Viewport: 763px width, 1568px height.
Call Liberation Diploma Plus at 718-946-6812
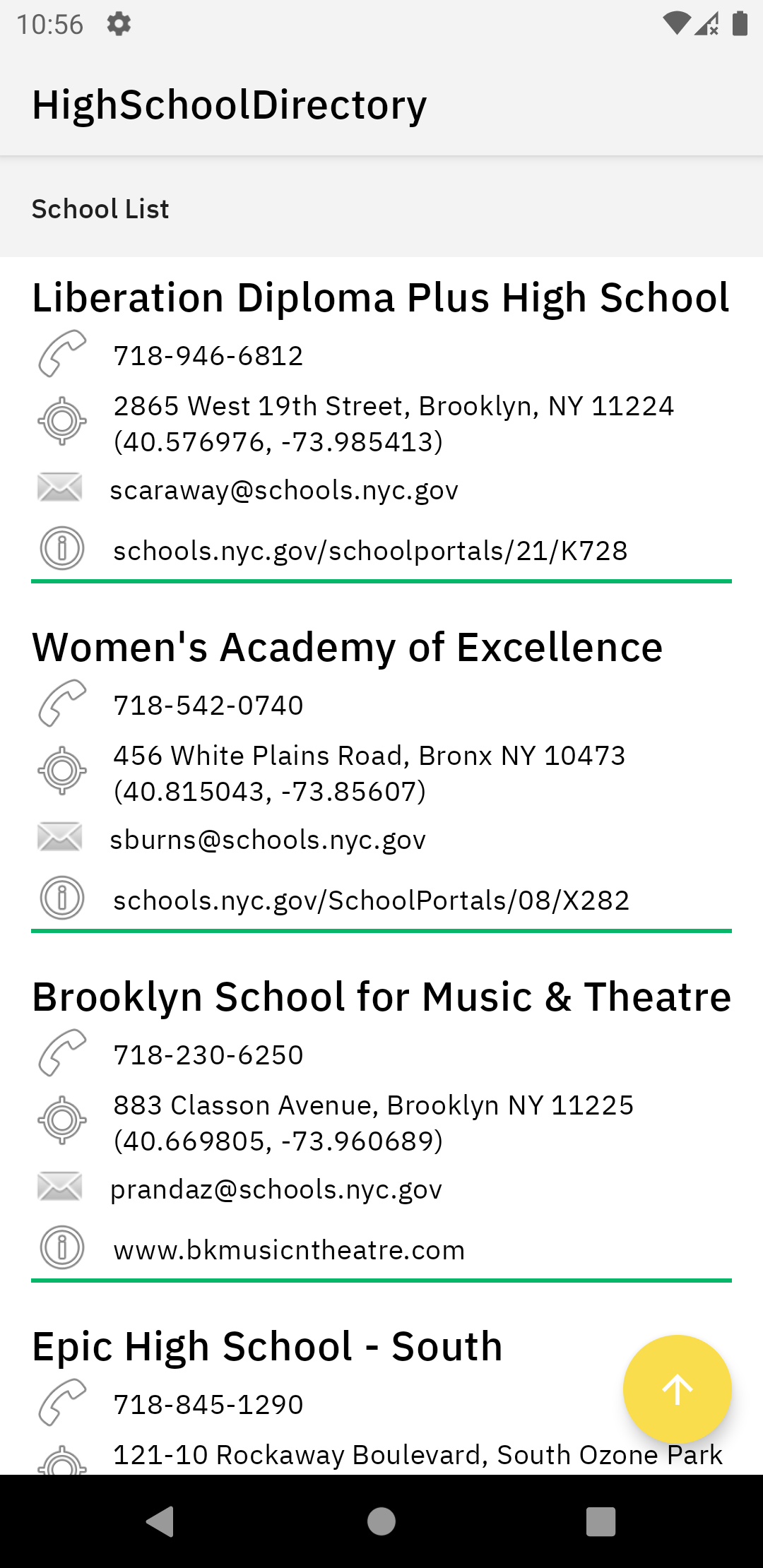208,355
